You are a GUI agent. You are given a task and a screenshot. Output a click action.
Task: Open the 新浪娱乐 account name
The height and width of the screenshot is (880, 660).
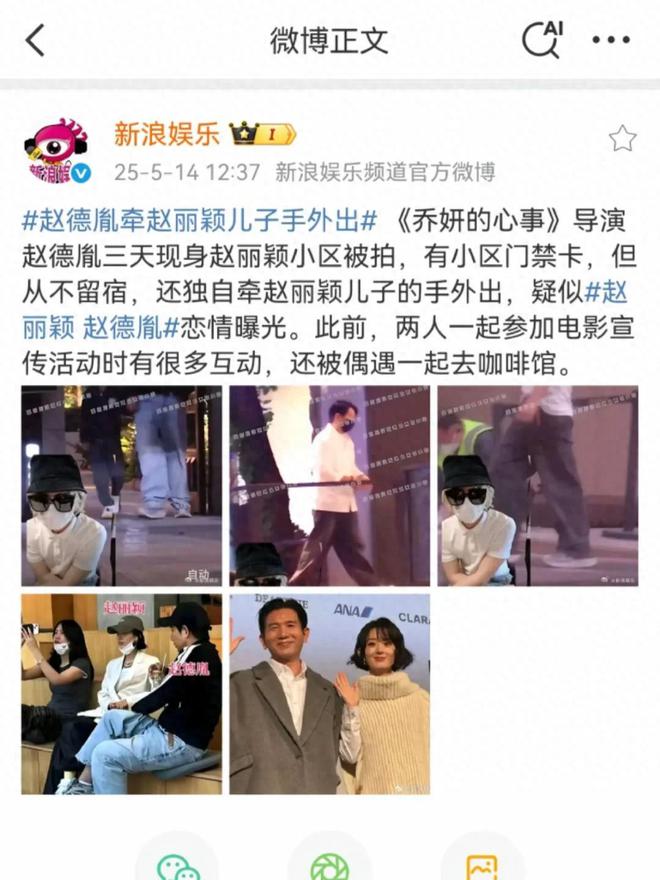coord(166,134)
